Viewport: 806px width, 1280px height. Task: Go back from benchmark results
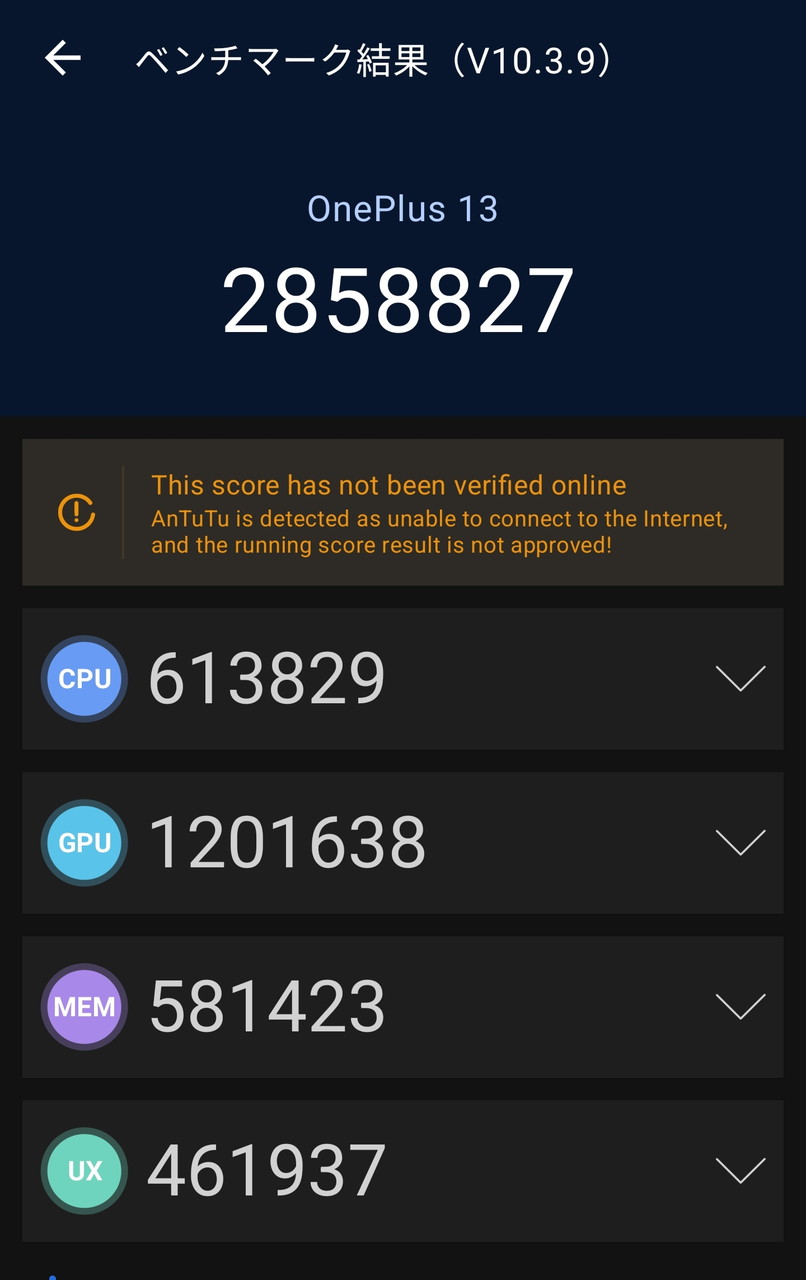click(63, 59)
